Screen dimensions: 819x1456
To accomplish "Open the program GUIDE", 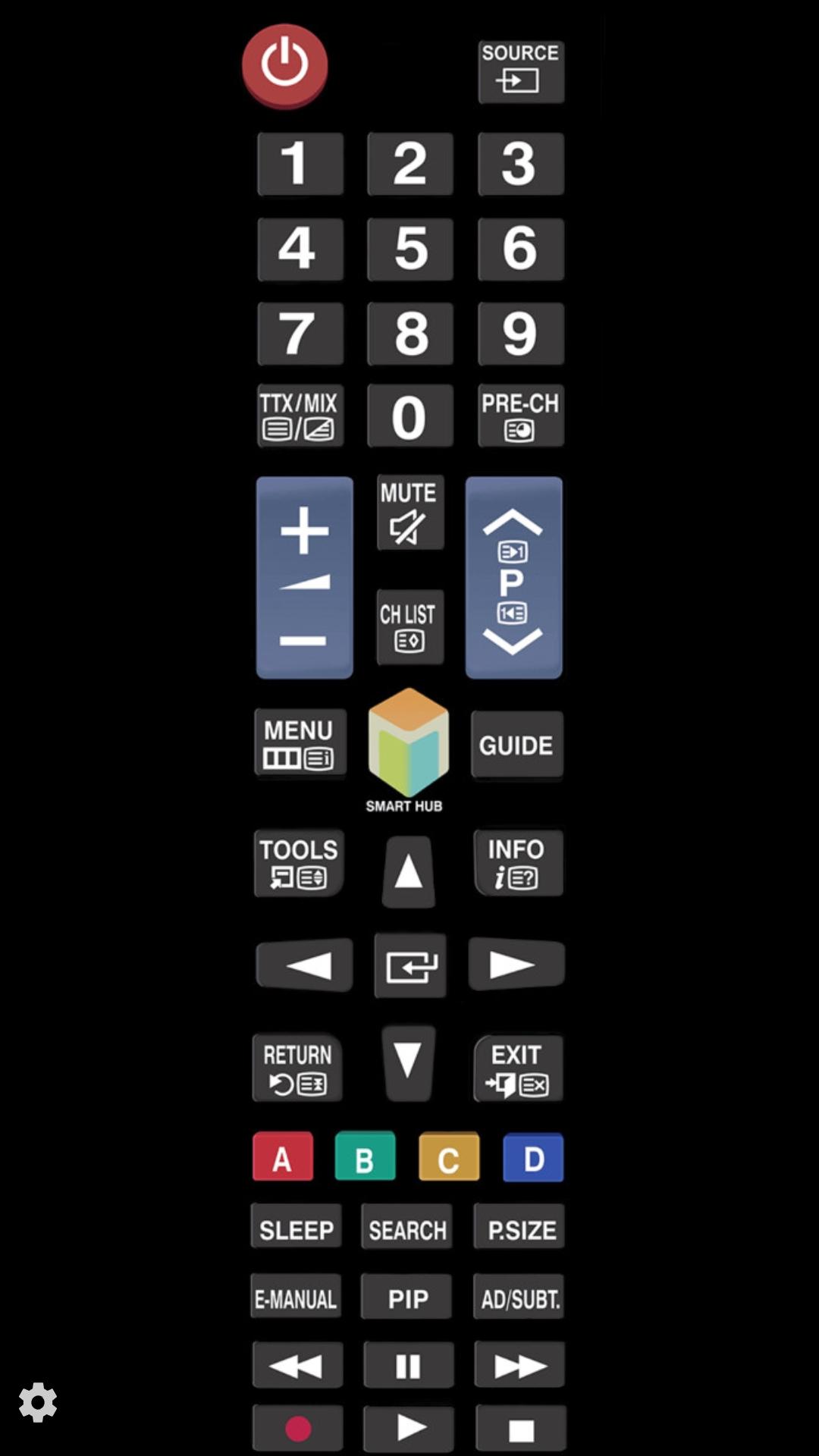I will coord(516,745).
